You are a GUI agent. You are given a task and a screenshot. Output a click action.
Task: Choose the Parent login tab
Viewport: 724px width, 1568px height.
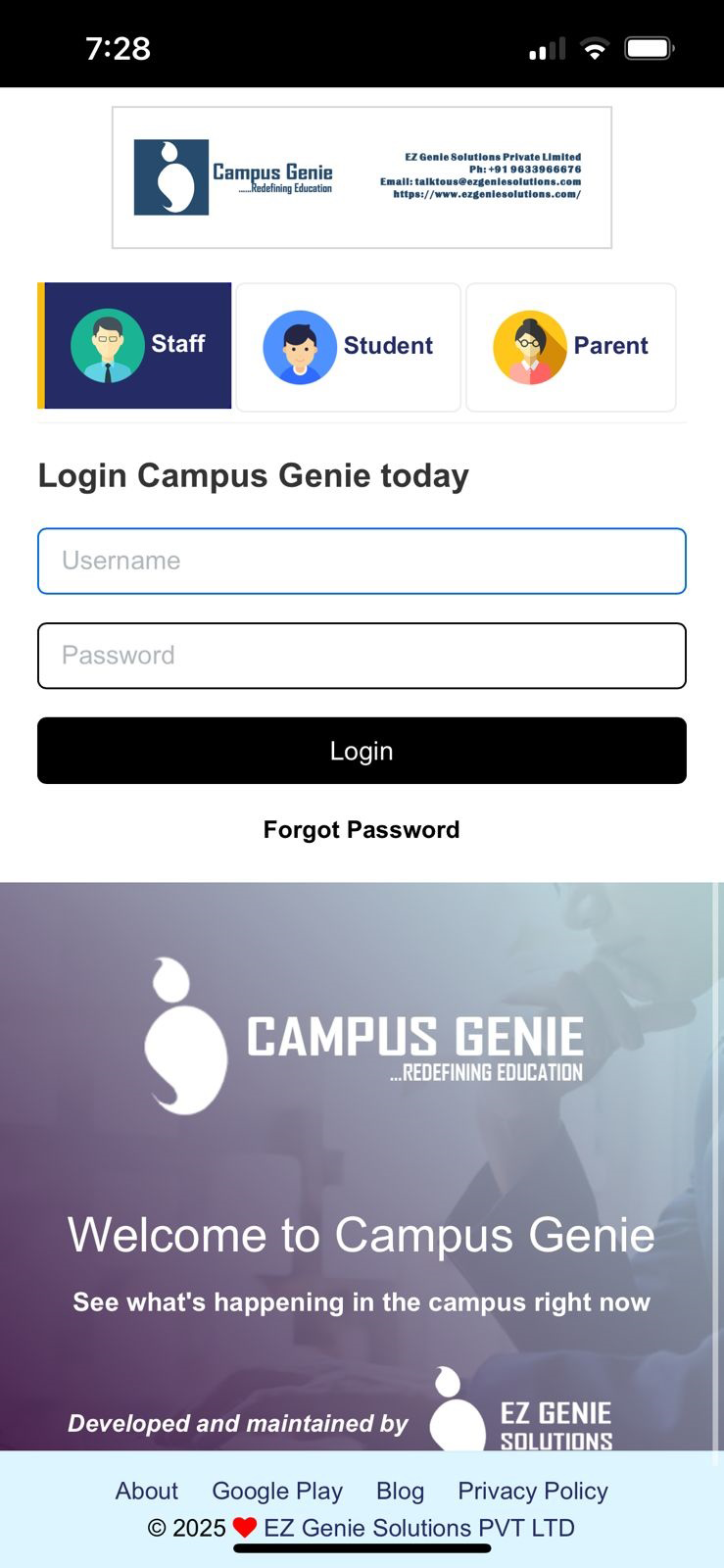click(x=571, y=347)
